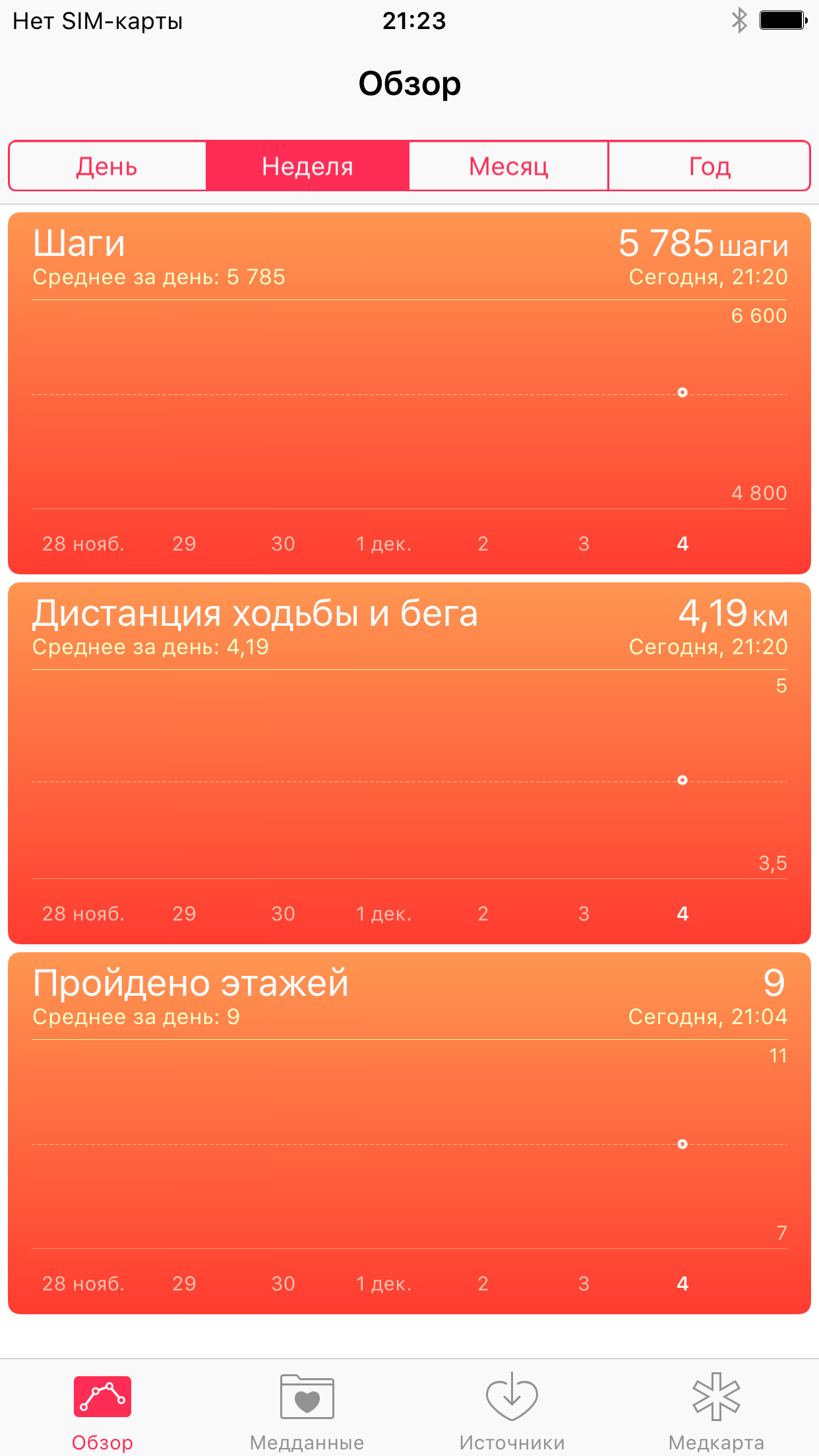The height and width of the screenshot is (1456, 819).
Task: Open Дистанция ходьбы и бега card
Action: pos(409,763)
